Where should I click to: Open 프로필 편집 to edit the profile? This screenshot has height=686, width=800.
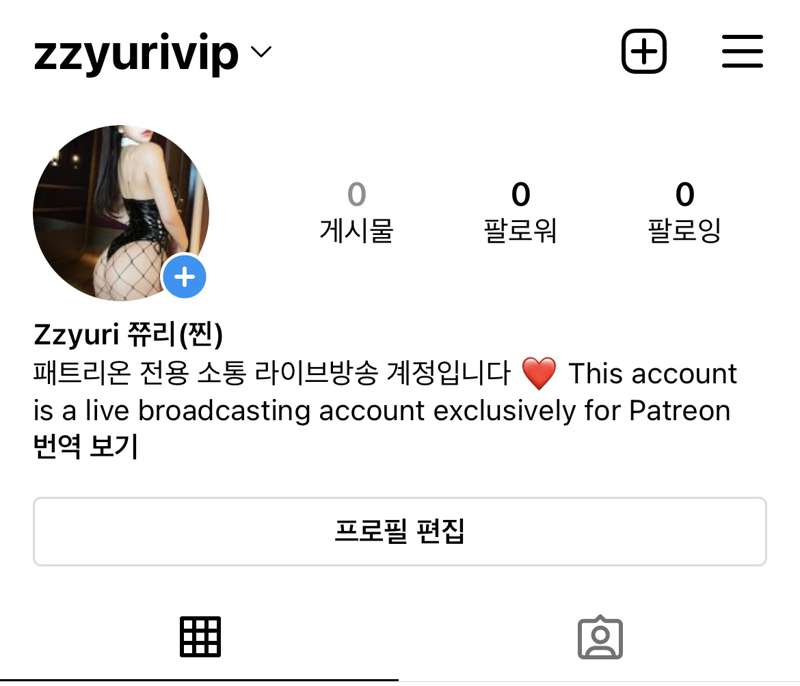400,531
